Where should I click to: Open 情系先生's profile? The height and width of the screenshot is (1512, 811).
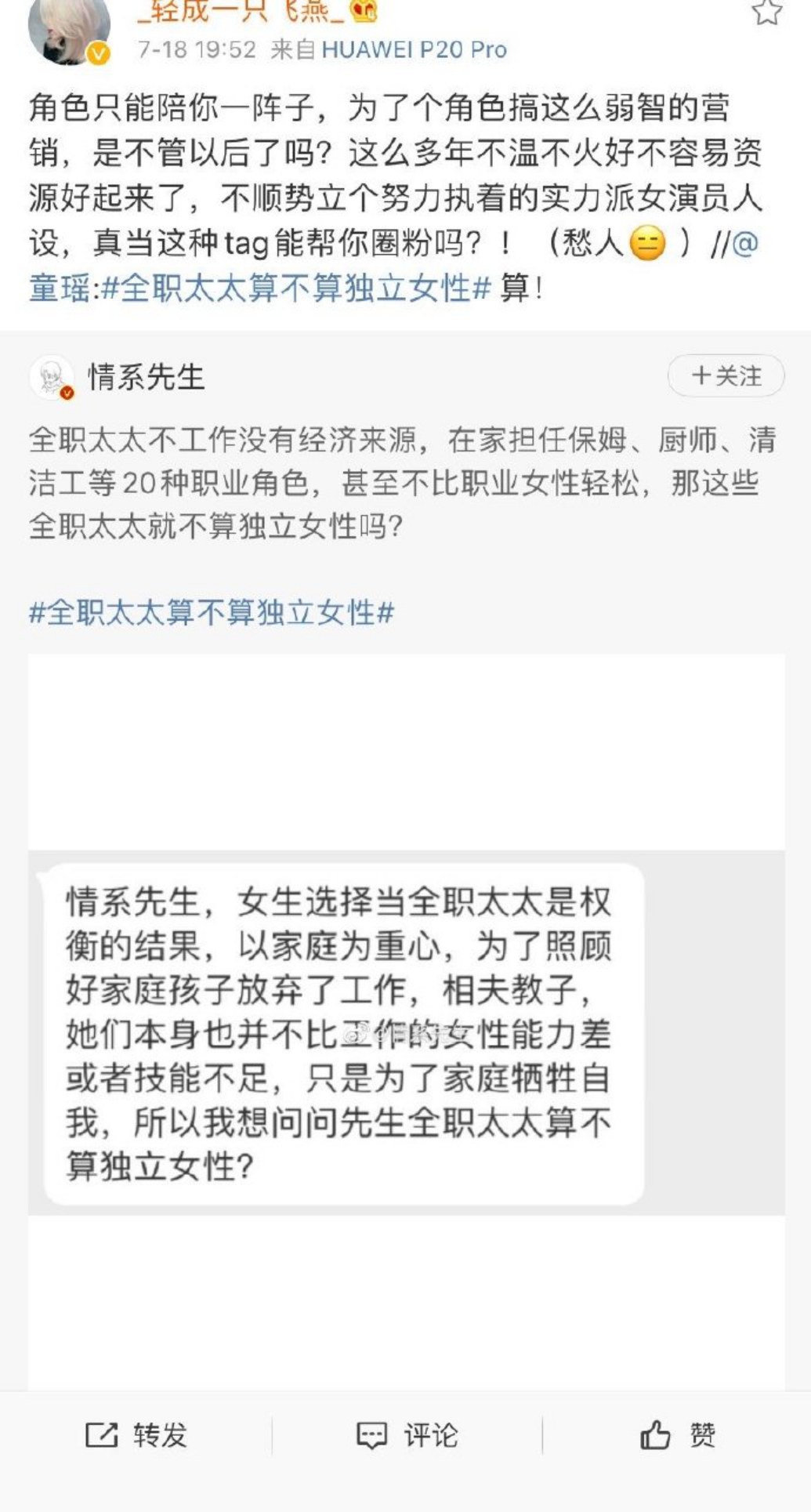(146, 377)
